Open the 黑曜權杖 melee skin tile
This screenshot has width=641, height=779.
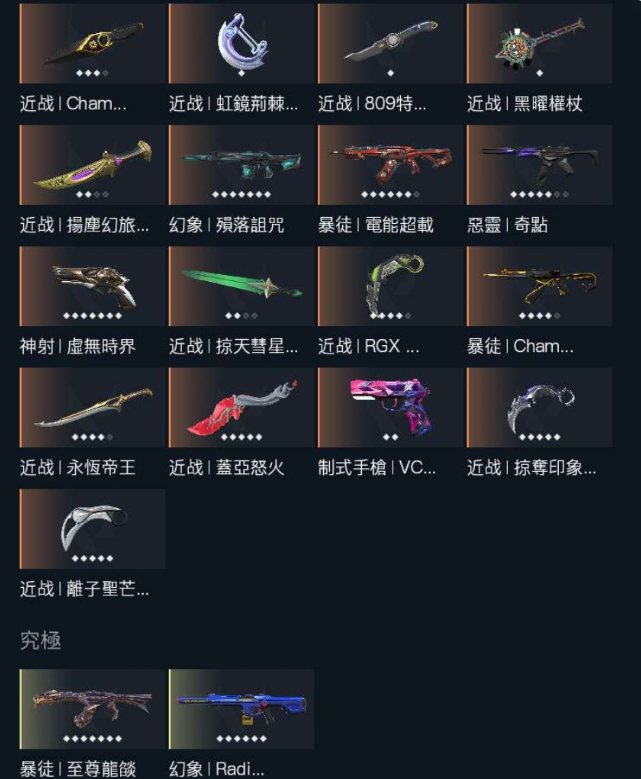tap(539, 44)
